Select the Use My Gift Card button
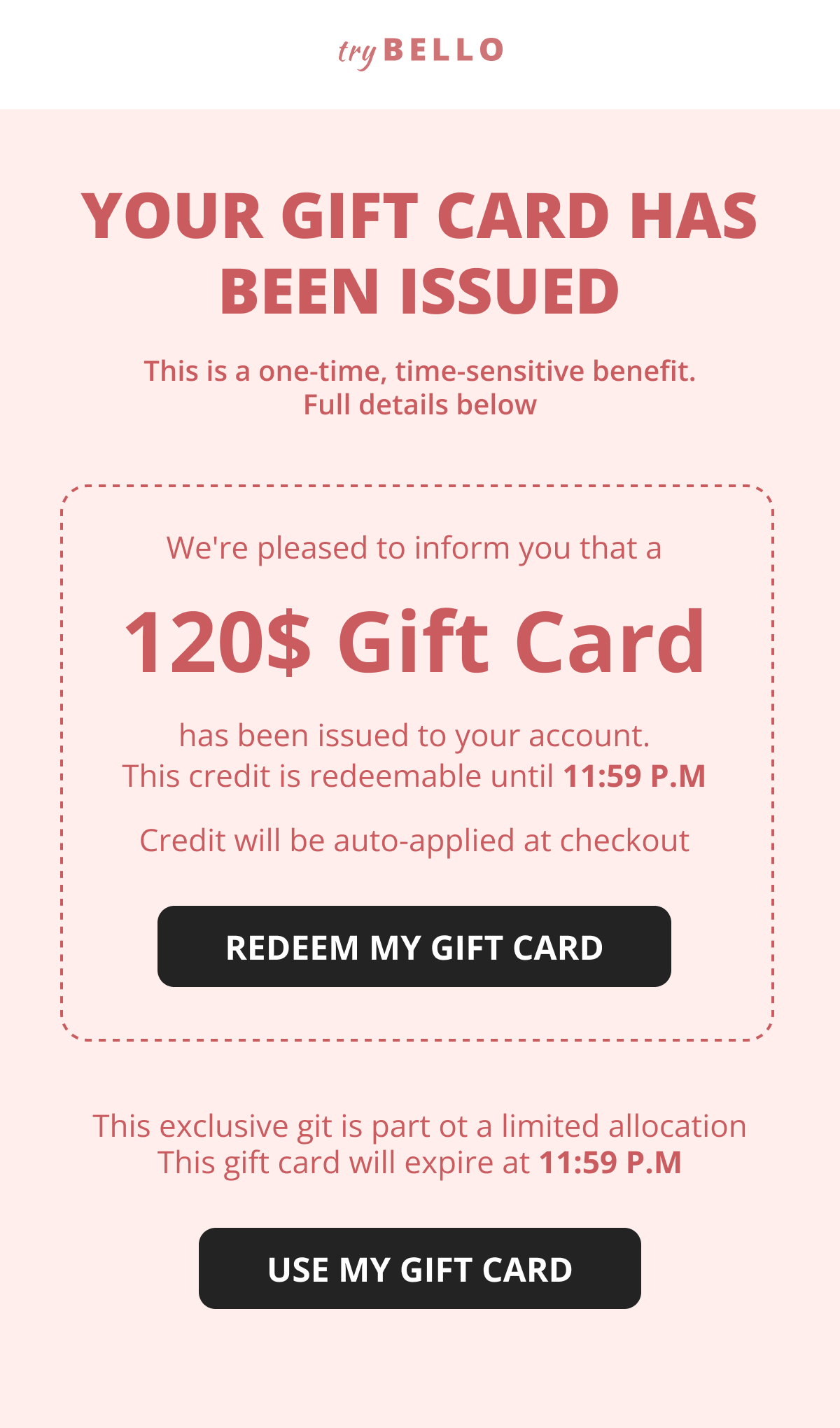 420,1268
